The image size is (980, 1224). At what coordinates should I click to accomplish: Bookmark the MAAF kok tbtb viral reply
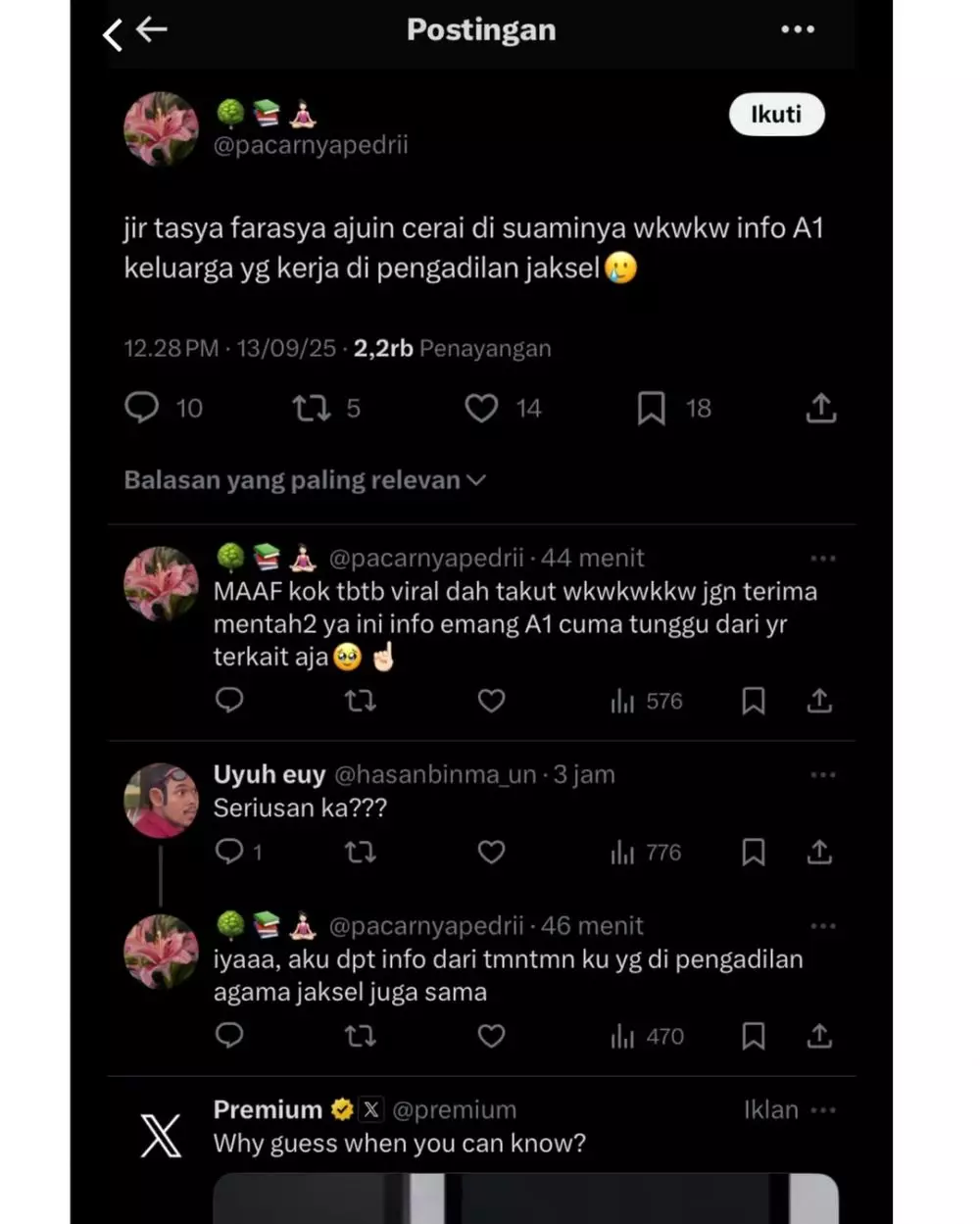(x=753, y=701)
